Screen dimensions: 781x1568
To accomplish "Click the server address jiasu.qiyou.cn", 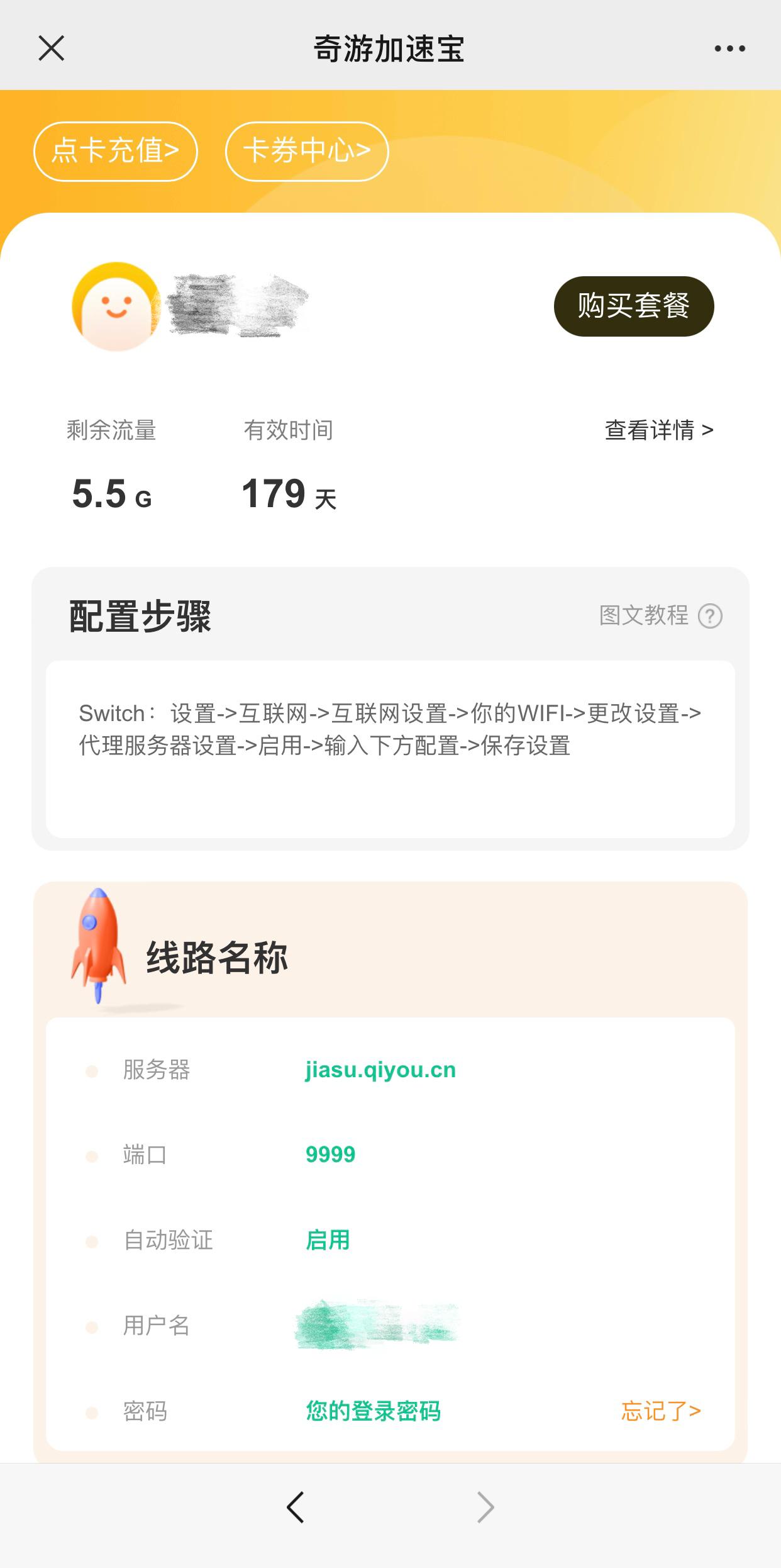I will point(379,1071).
